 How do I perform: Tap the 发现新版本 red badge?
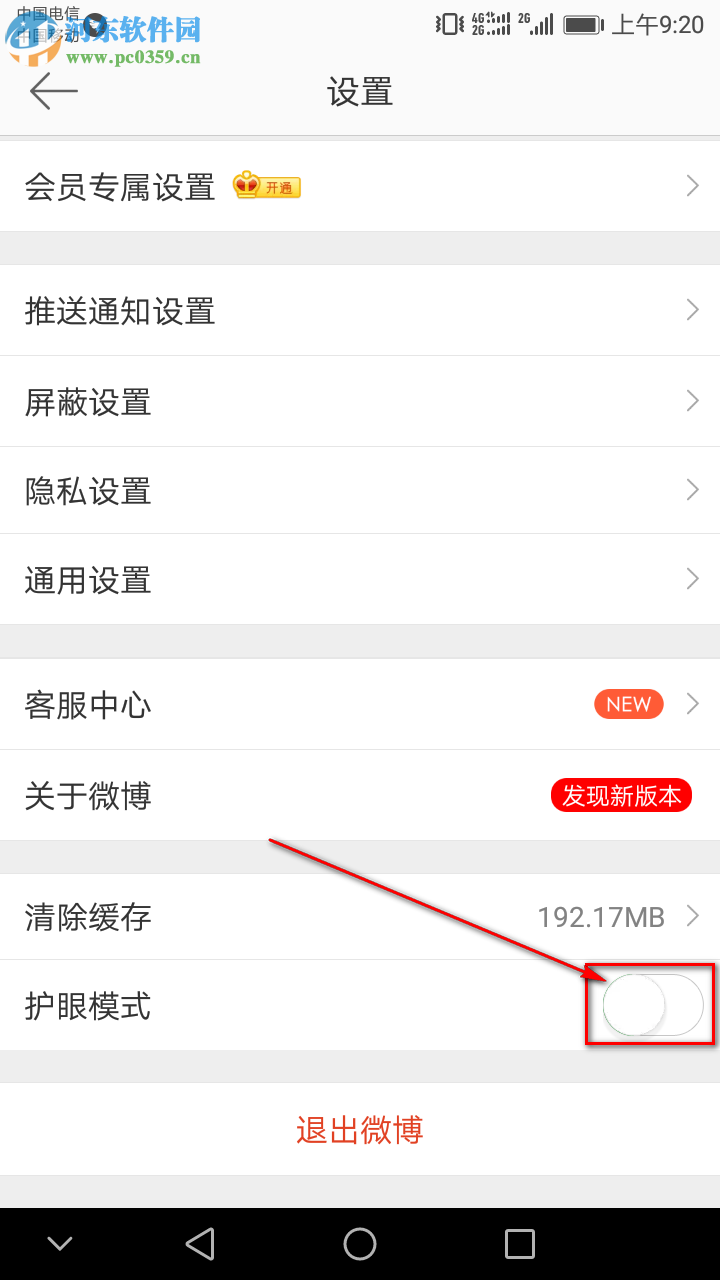point(621,795)
